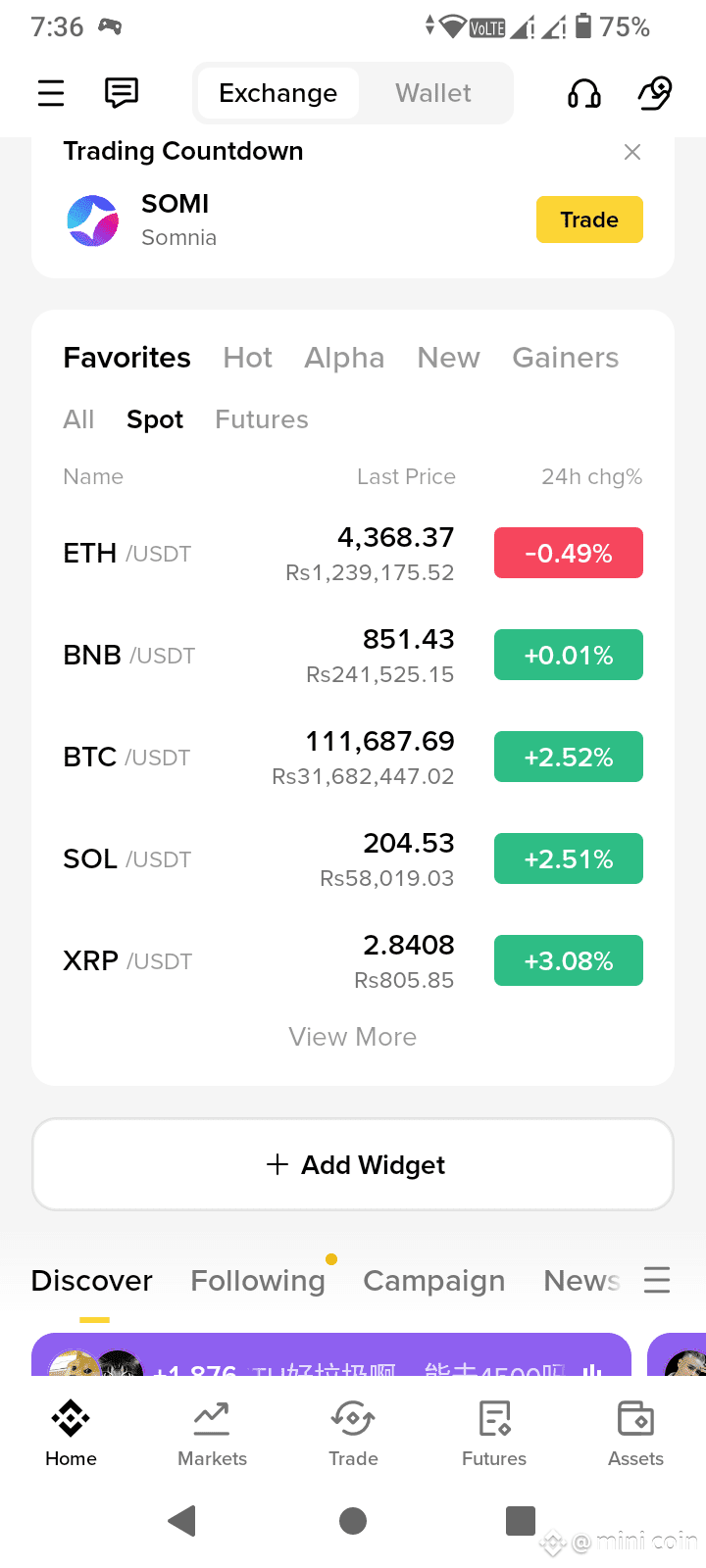706x1568 pixels.
Task: Open the Assets tab
Action: 635,1433
